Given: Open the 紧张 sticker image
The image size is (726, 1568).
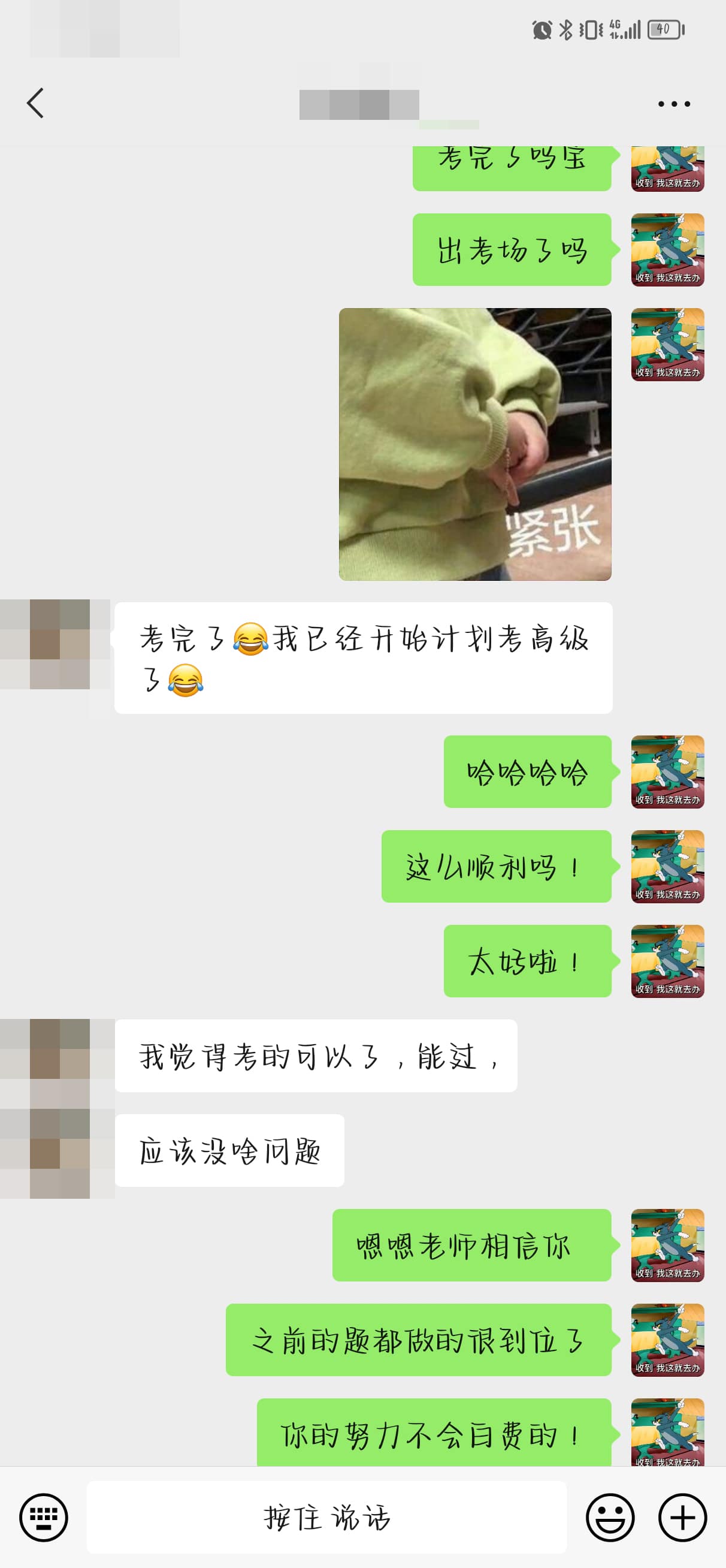Looking at the screenshot, I should tap(474, 444).
